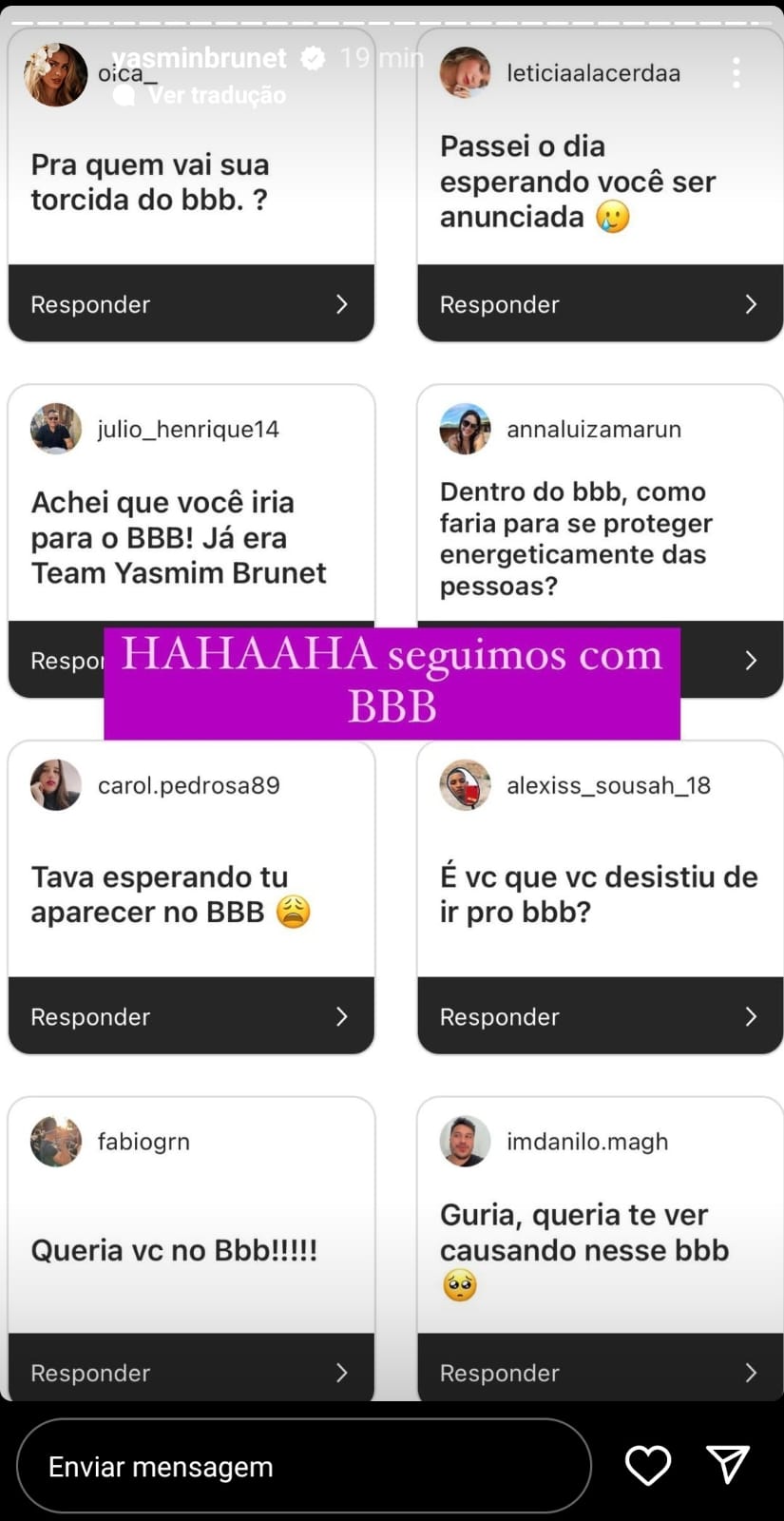Expand the reply arrow on carol.pedrosa89's question
The image size is (784, 1521).
point(342,1016)
